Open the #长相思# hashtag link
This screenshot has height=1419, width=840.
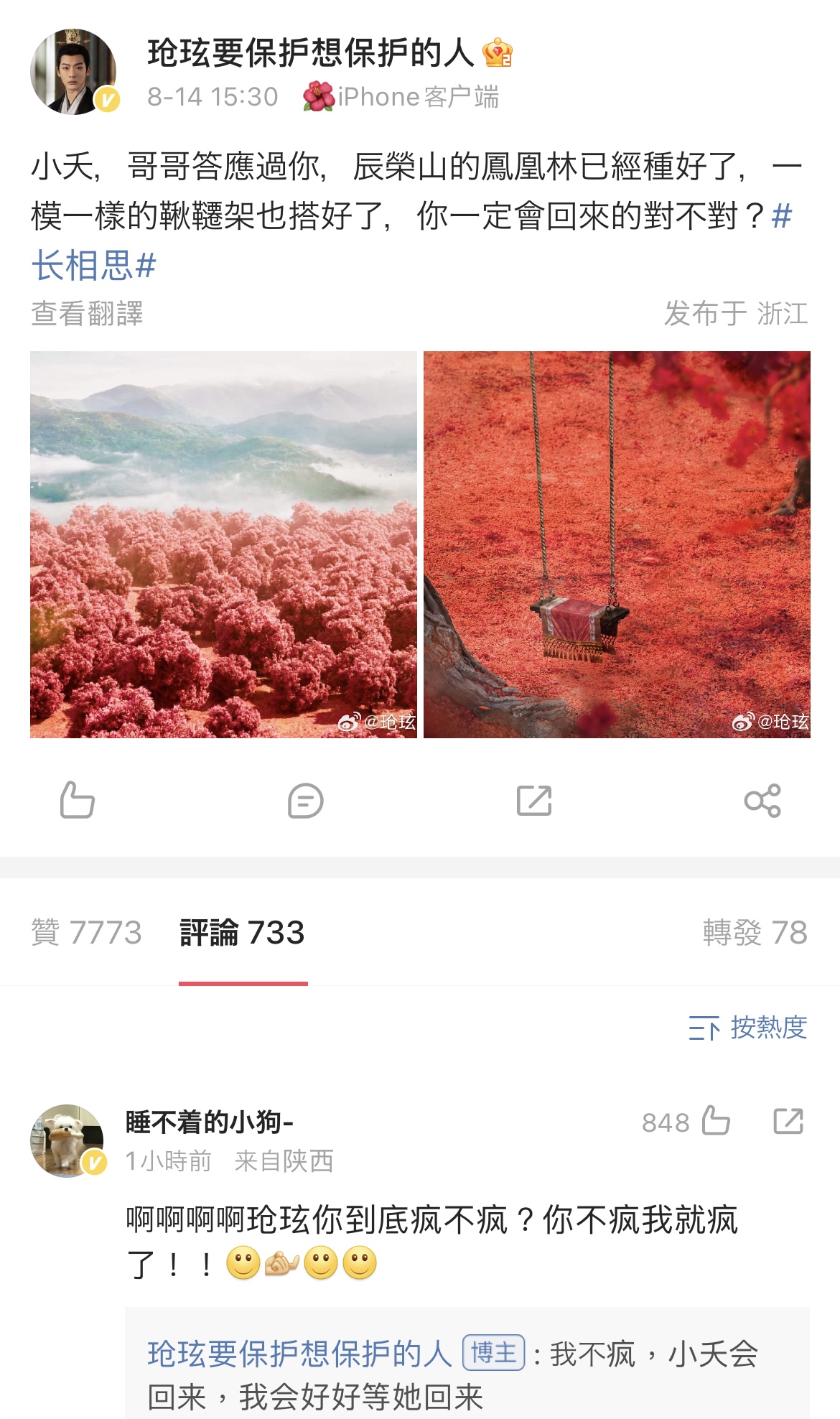tap(93, 265)
